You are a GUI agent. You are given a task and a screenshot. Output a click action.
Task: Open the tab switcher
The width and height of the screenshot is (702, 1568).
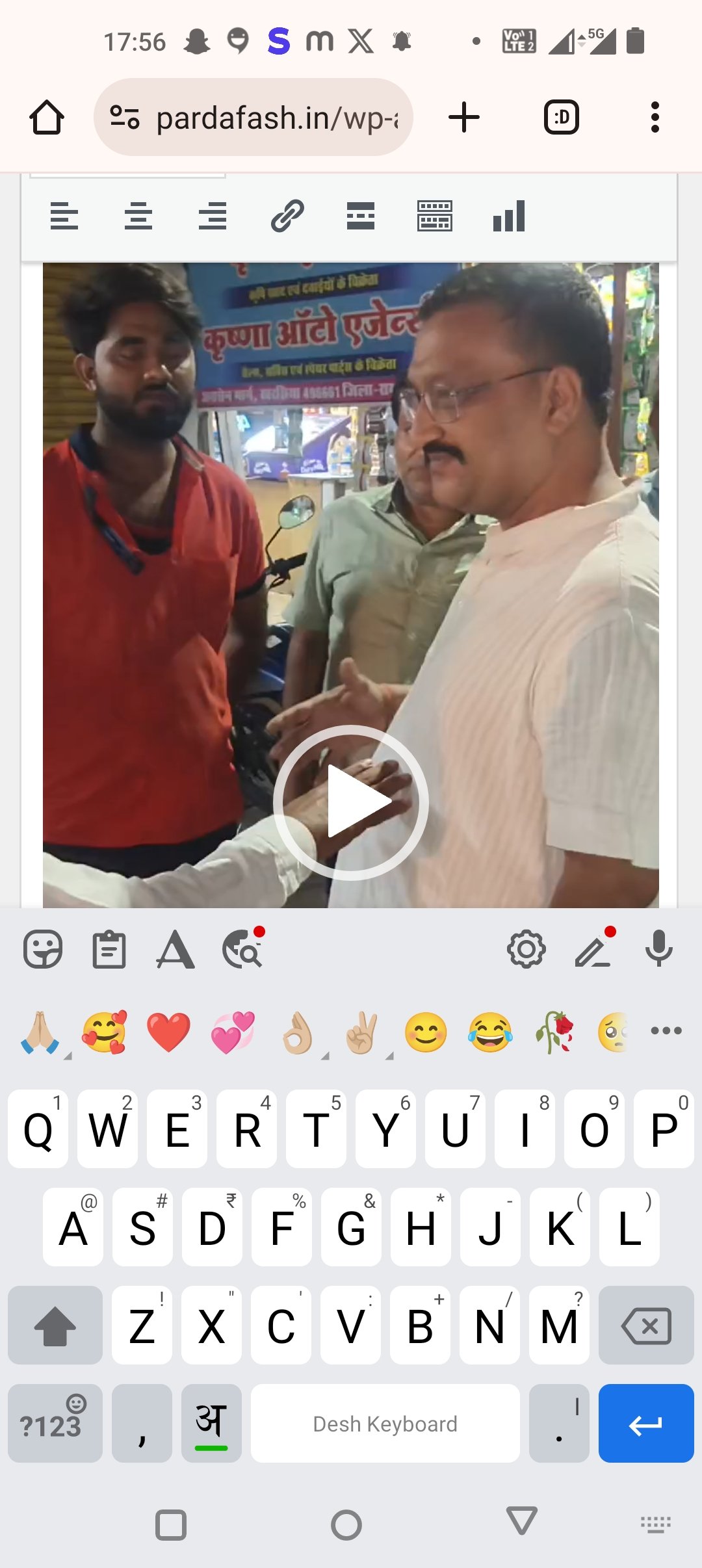(561, 118)
